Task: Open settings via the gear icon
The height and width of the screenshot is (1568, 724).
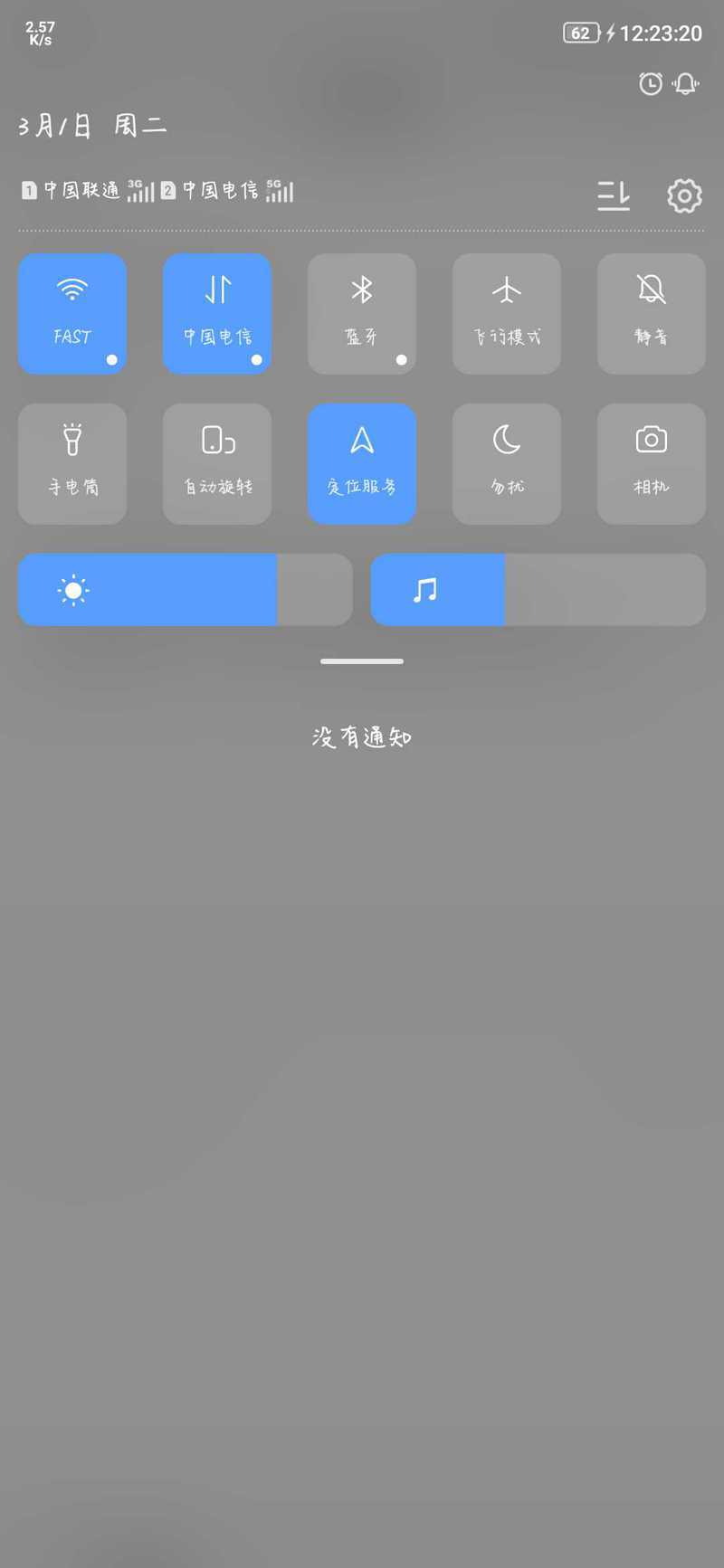Action: (x=684, y=195)
